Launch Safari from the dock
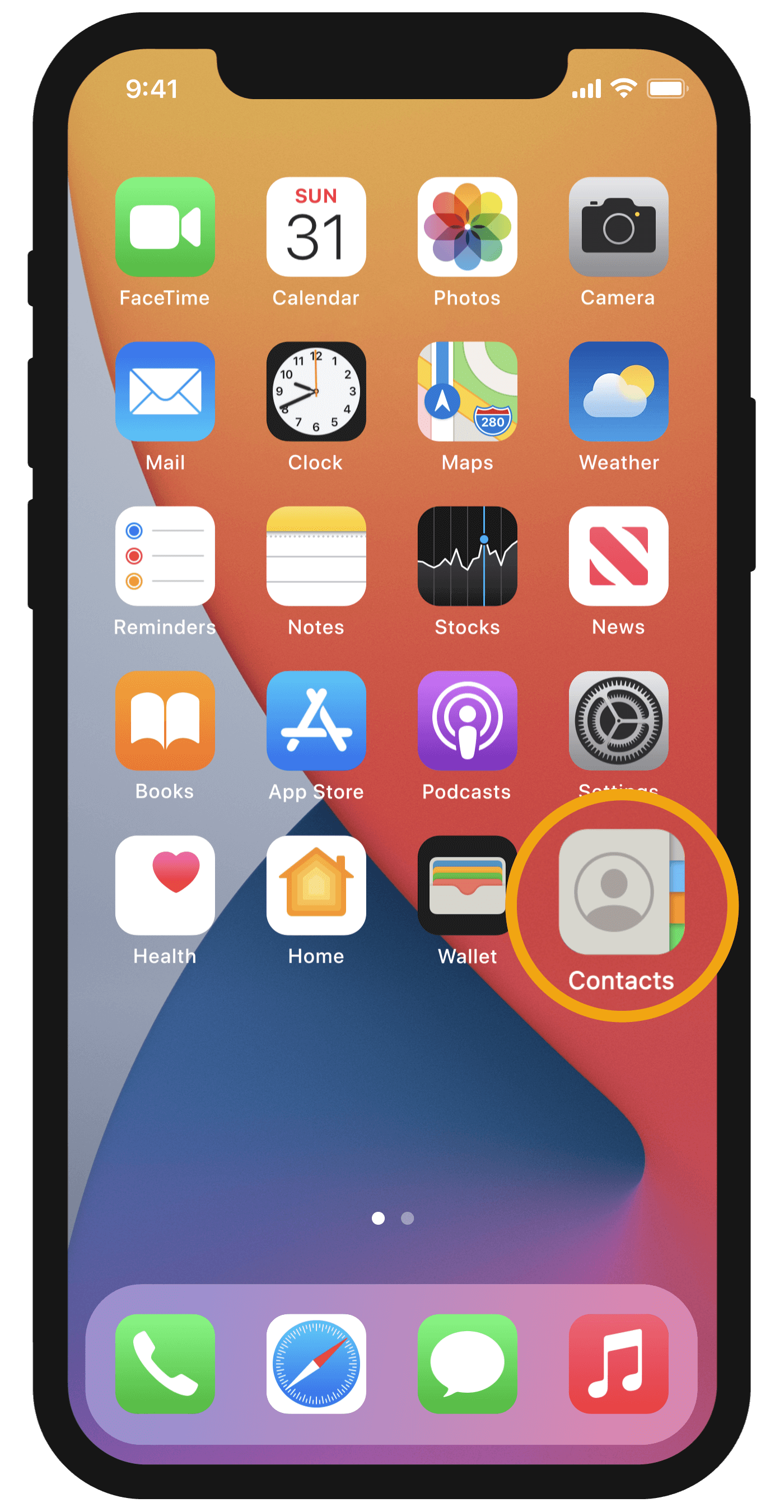This screenshot has height=1512, width=784. click(316, 1364)
